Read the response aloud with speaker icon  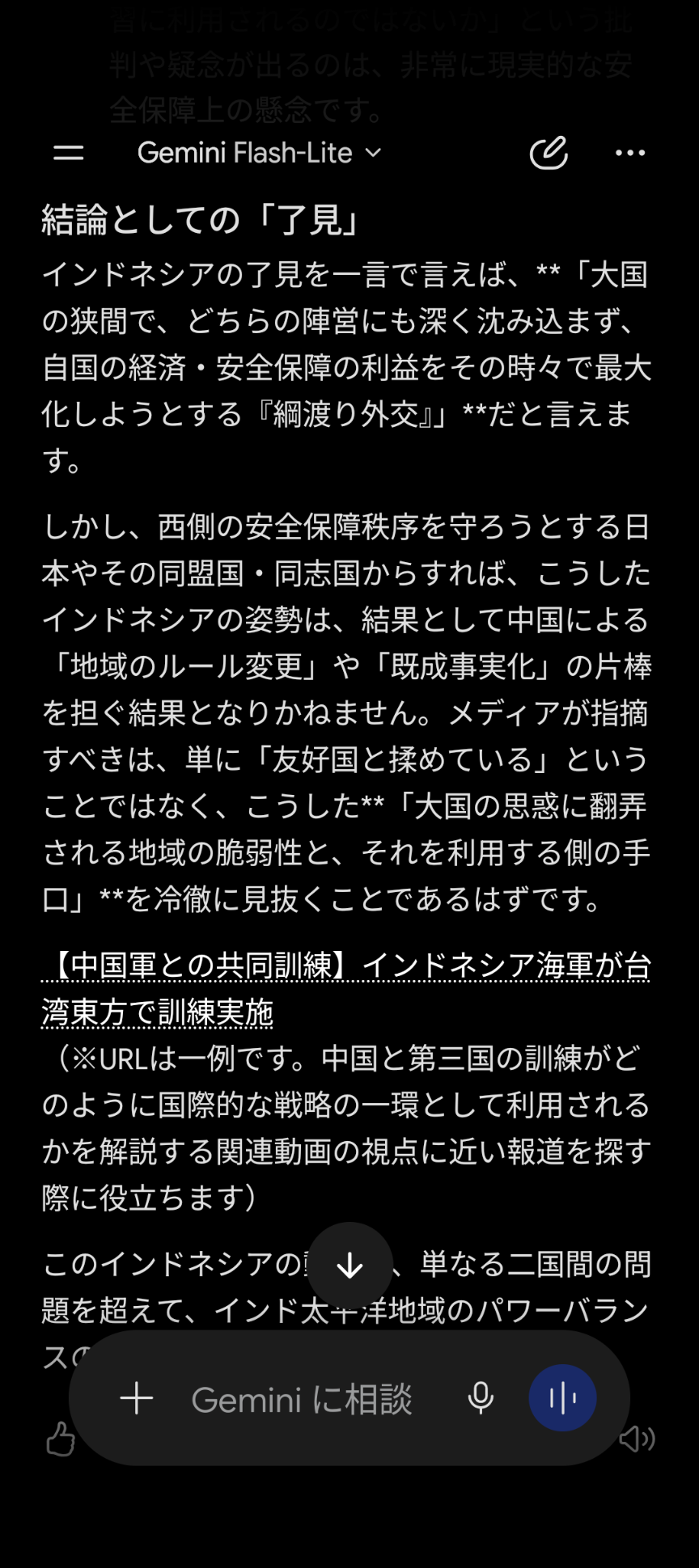[638, 1439]
